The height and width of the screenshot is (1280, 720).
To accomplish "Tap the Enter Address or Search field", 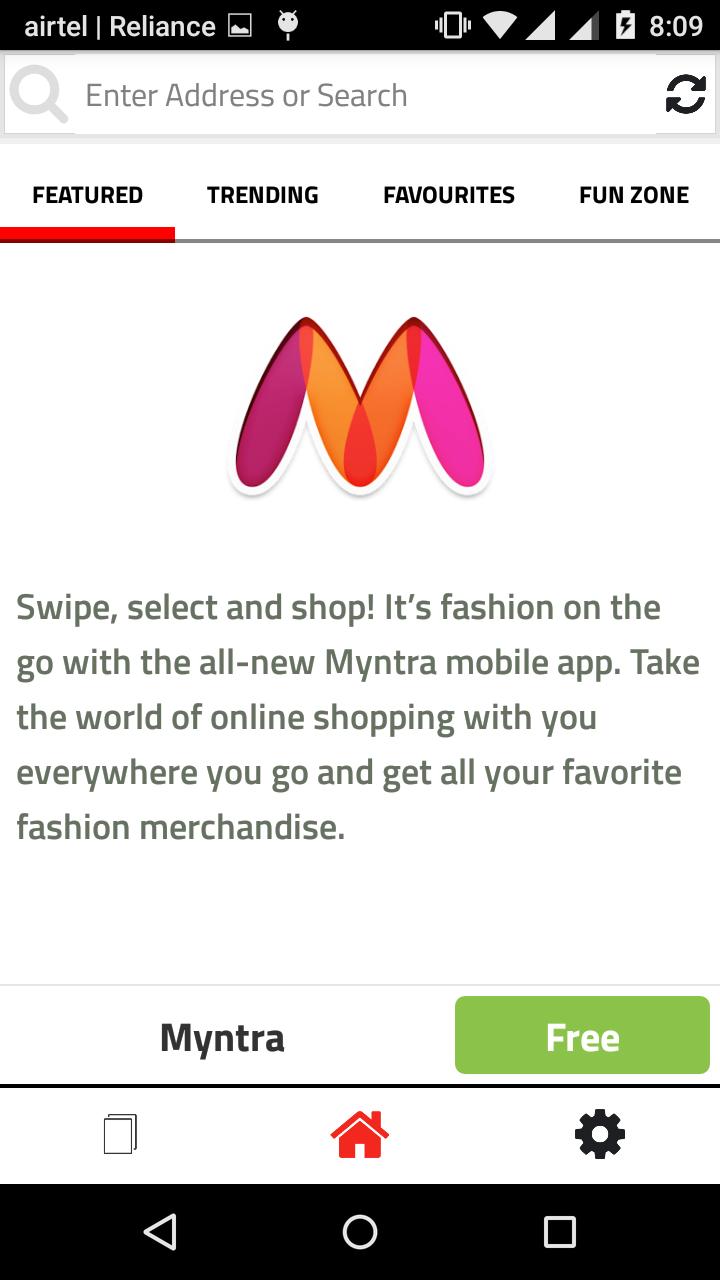I will (x=360, y=96).
